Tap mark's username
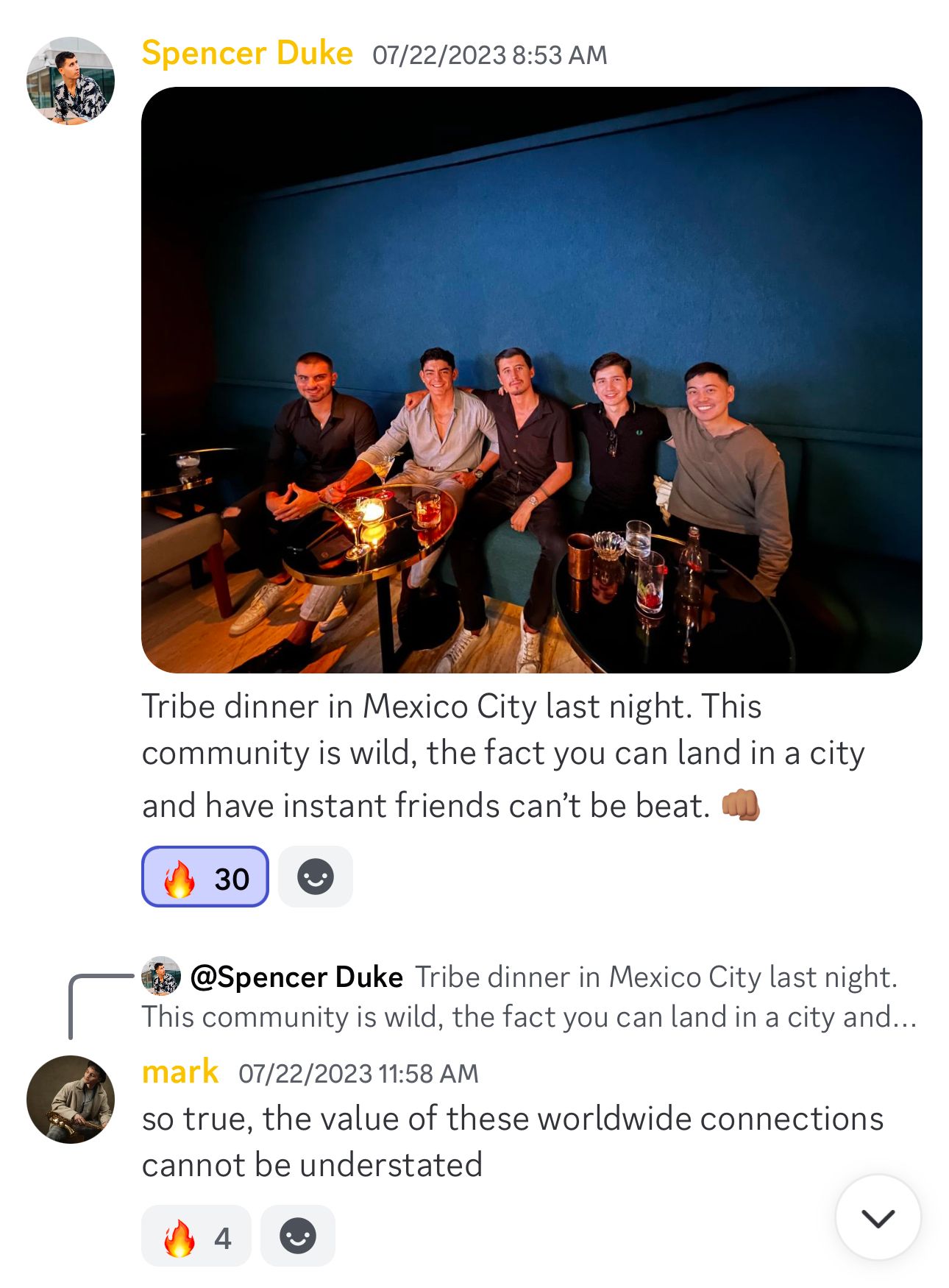Screen dimensions: 949x1288 pos(180,1072)
